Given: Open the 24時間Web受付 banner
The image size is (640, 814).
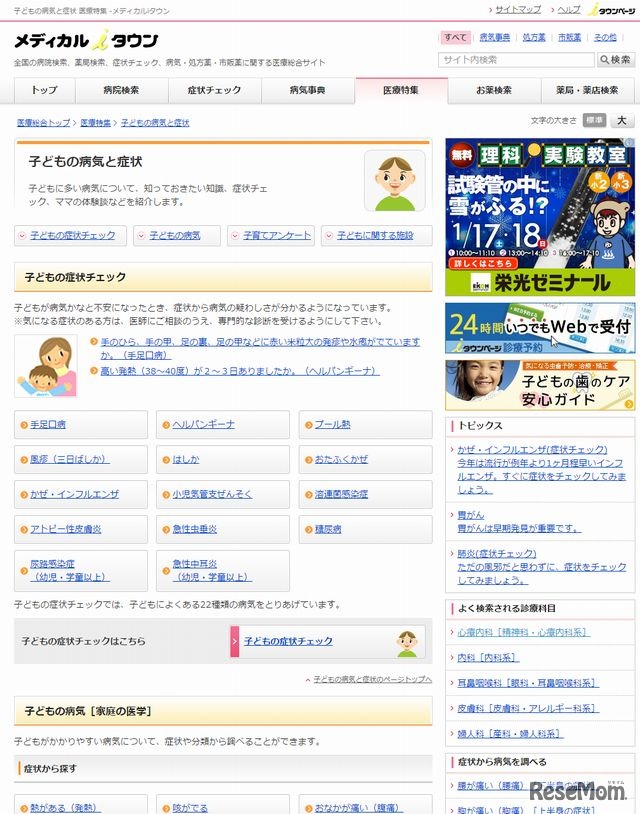Looking at the screenshot, I should tap(540, 326).
